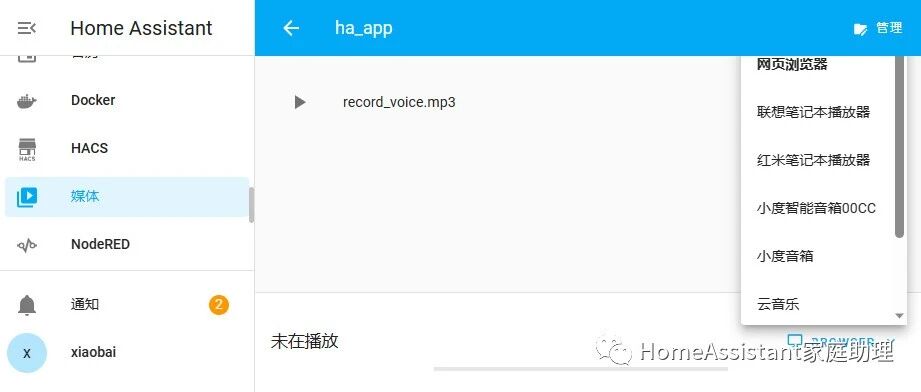Open HACS in the sidebar
The image size is (921, 392).
pos(127,148)
